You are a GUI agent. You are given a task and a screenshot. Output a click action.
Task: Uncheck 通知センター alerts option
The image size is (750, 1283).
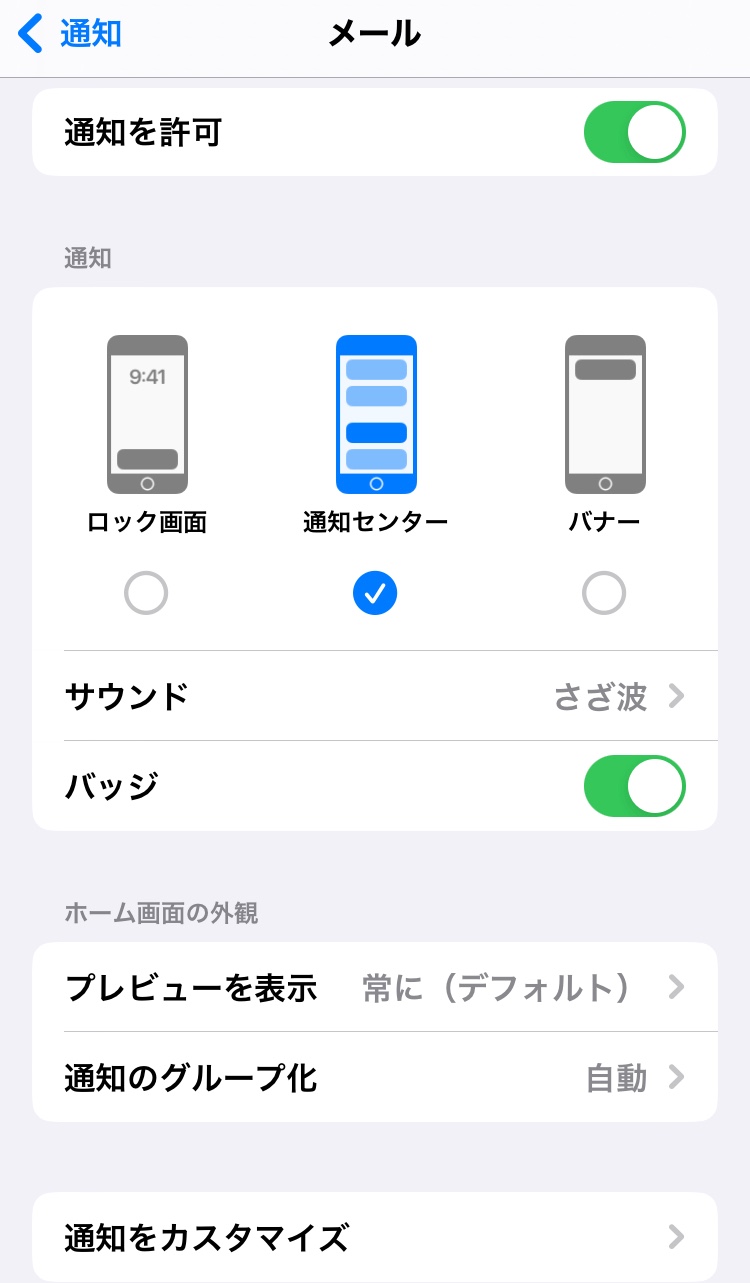[x=375, y=594]
